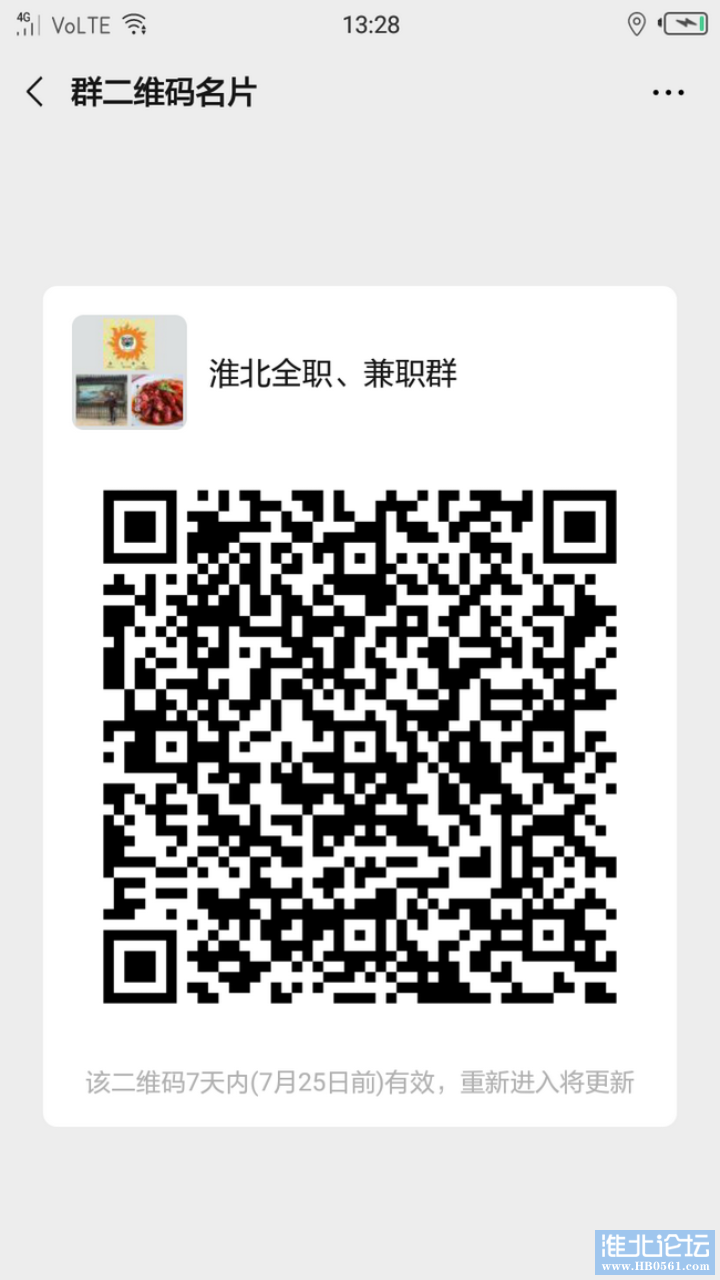
Task: Go back from the group QR code page
Action: tap(35, 93)
